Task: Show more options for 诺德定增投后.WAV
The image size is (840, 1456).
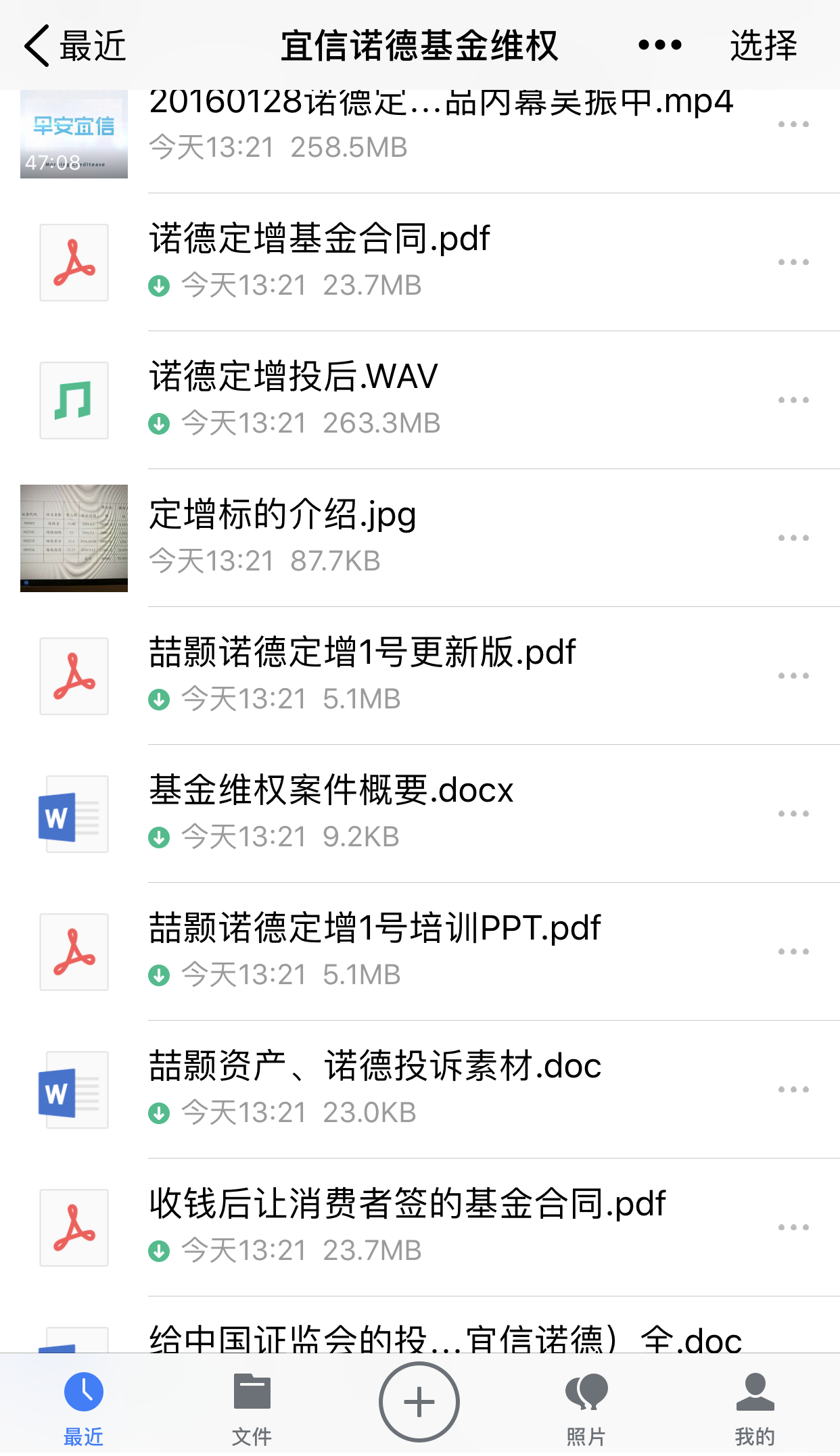Action: tap(793, 400)
